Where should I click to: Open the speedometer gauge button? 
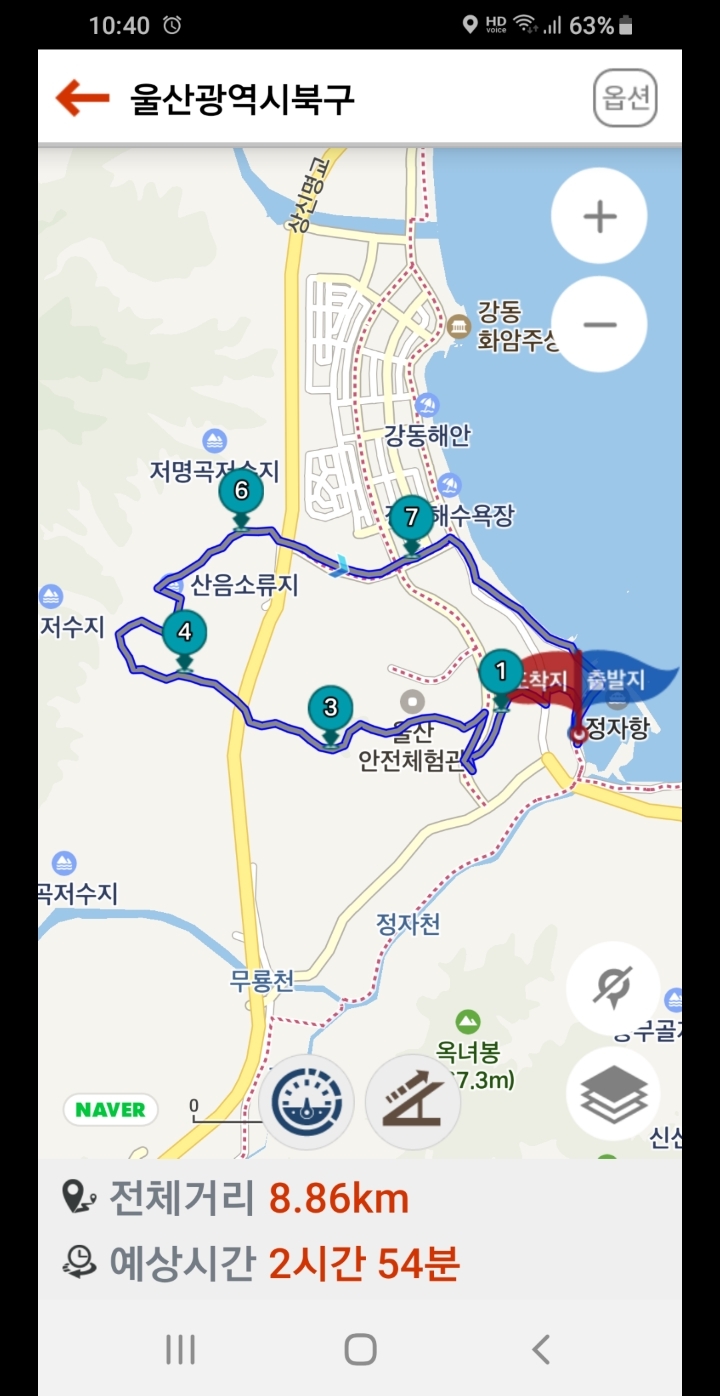click(x=306, y=1103)
